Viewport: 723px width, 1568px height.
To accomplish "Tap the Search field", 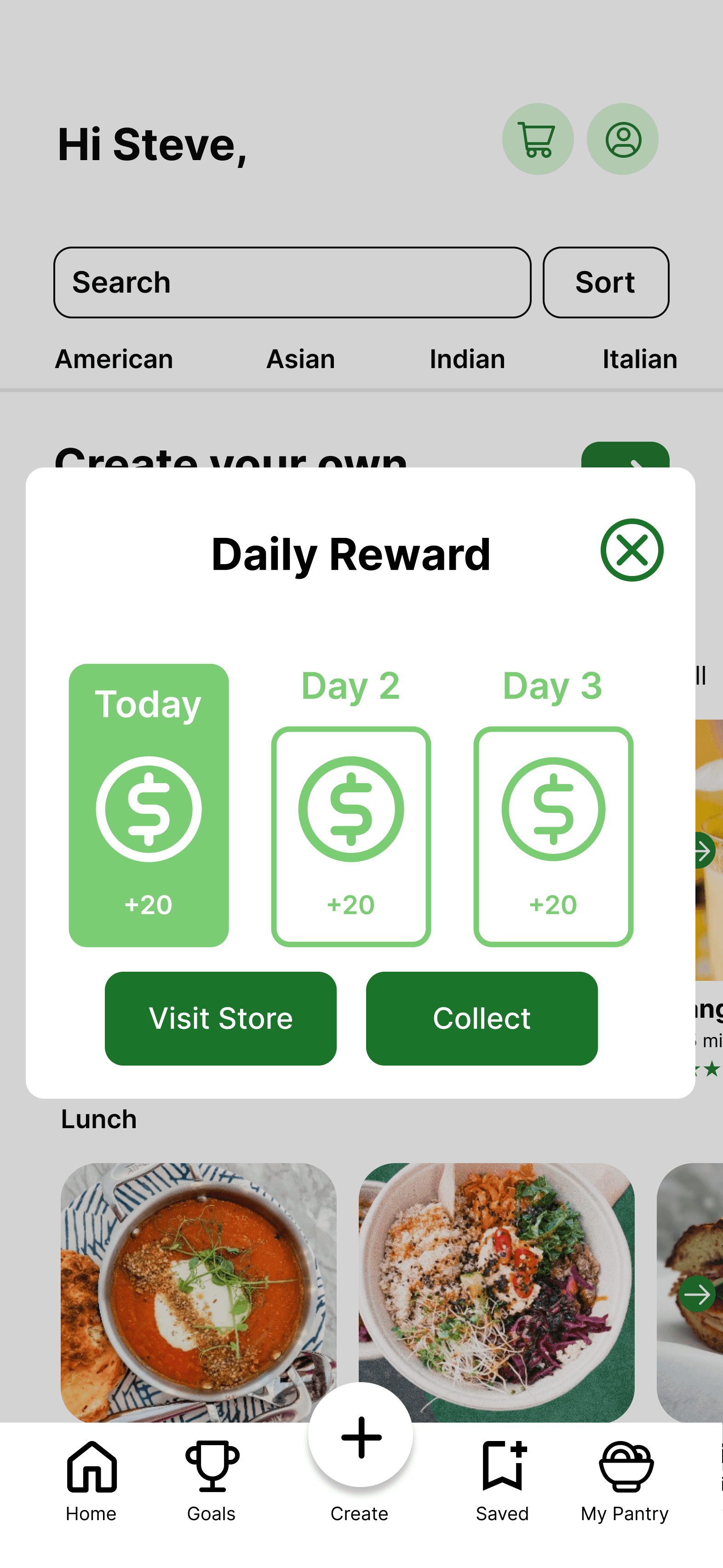I will click(292, 282).
